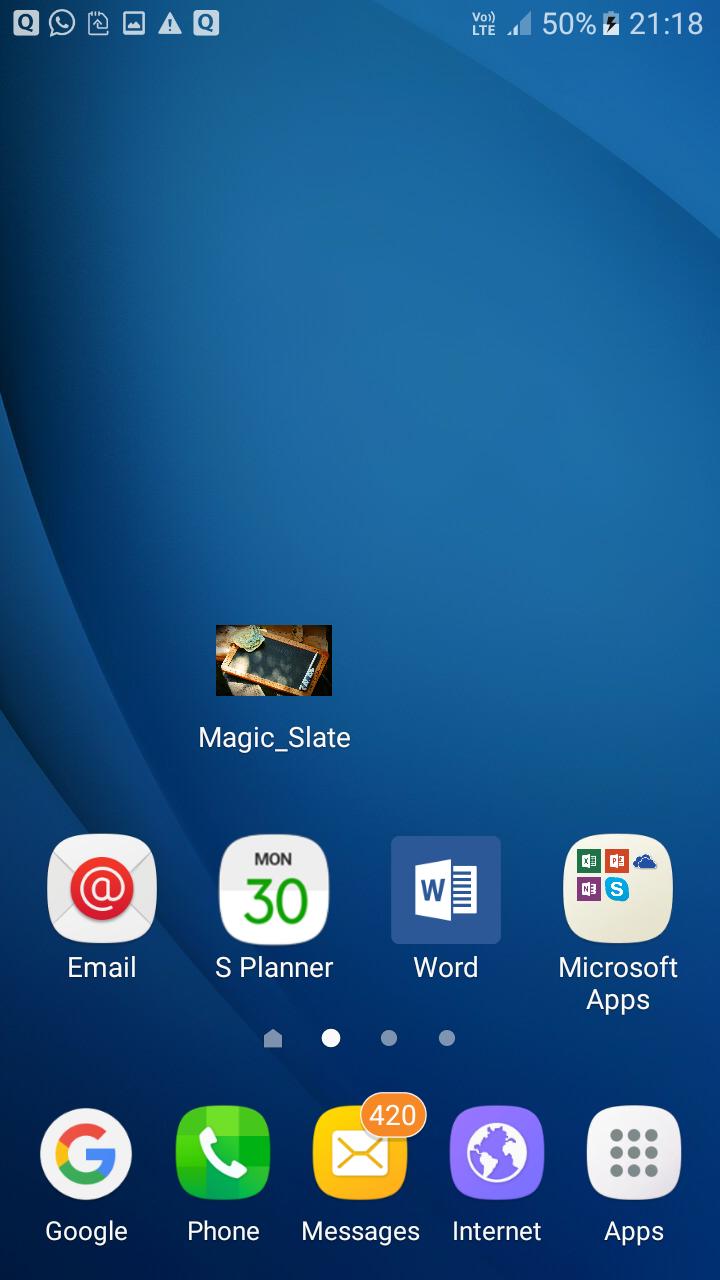720x1280 pixels.
Task: Go to the third page dot
Action: click(389, 1039)
